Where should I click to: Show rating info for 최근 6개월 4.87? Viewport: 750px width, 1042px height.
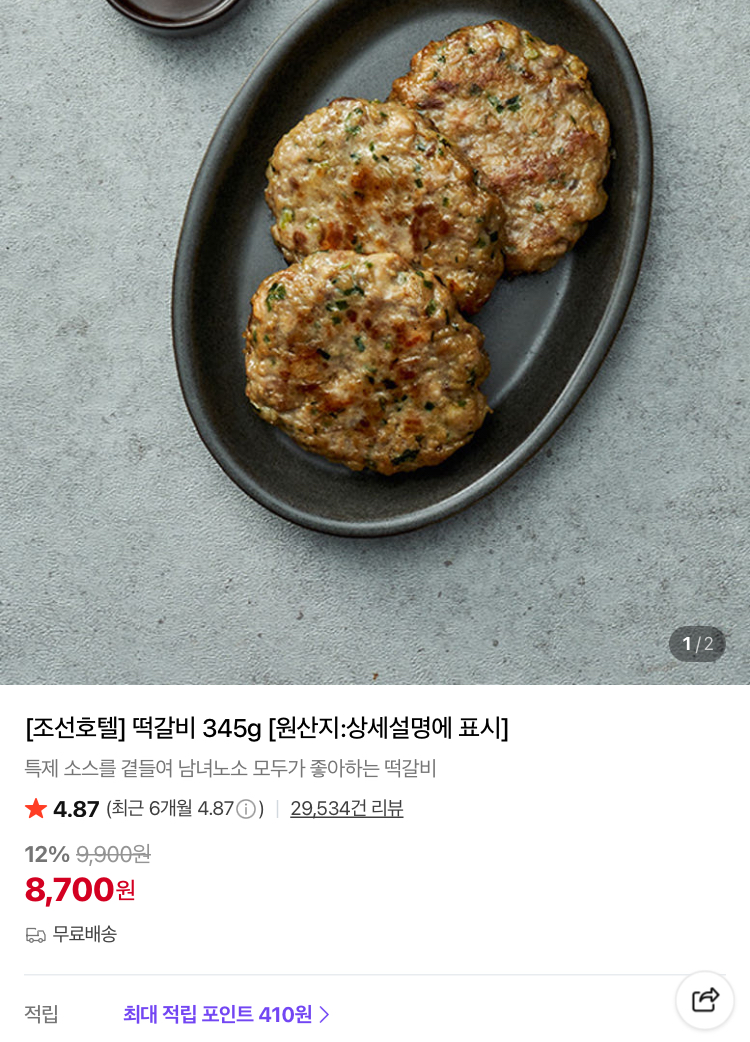tap(246, 809)
